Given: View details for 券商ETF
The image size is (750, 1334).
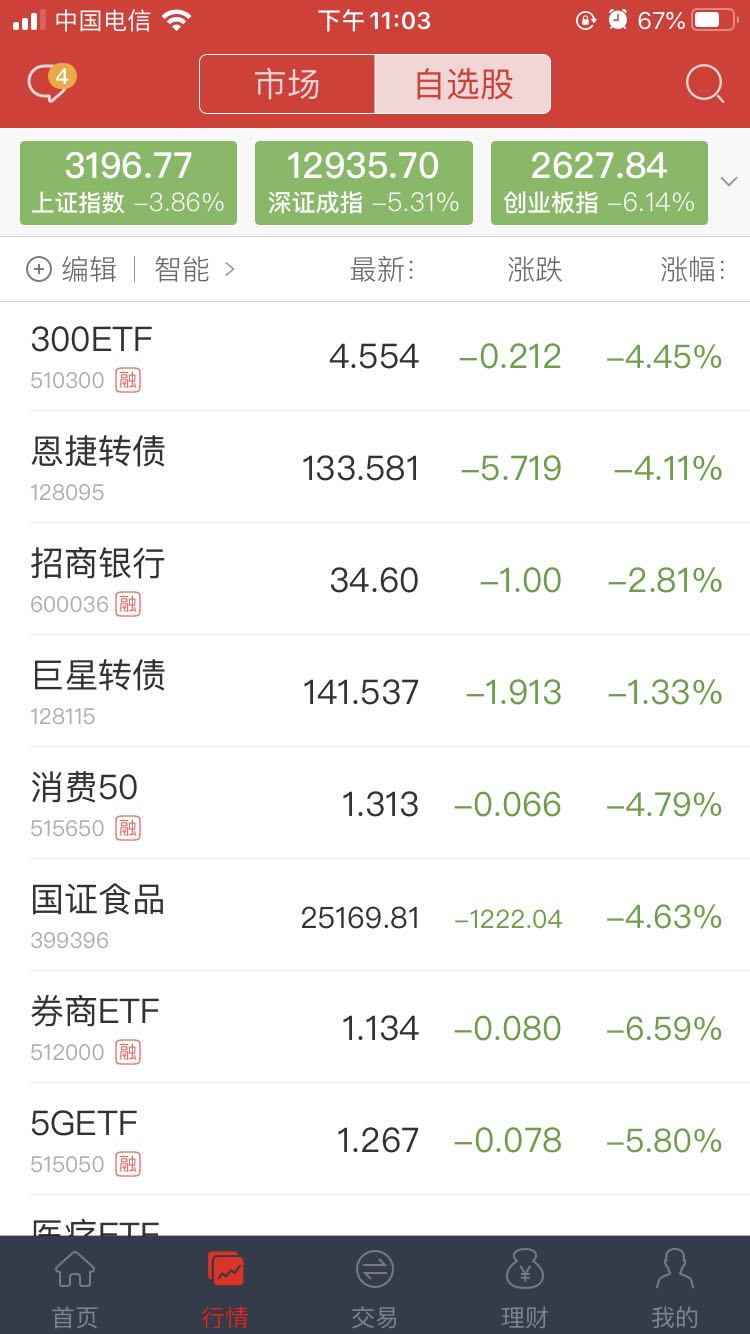Looking at the screenshot, I should tap(375, 1027).
